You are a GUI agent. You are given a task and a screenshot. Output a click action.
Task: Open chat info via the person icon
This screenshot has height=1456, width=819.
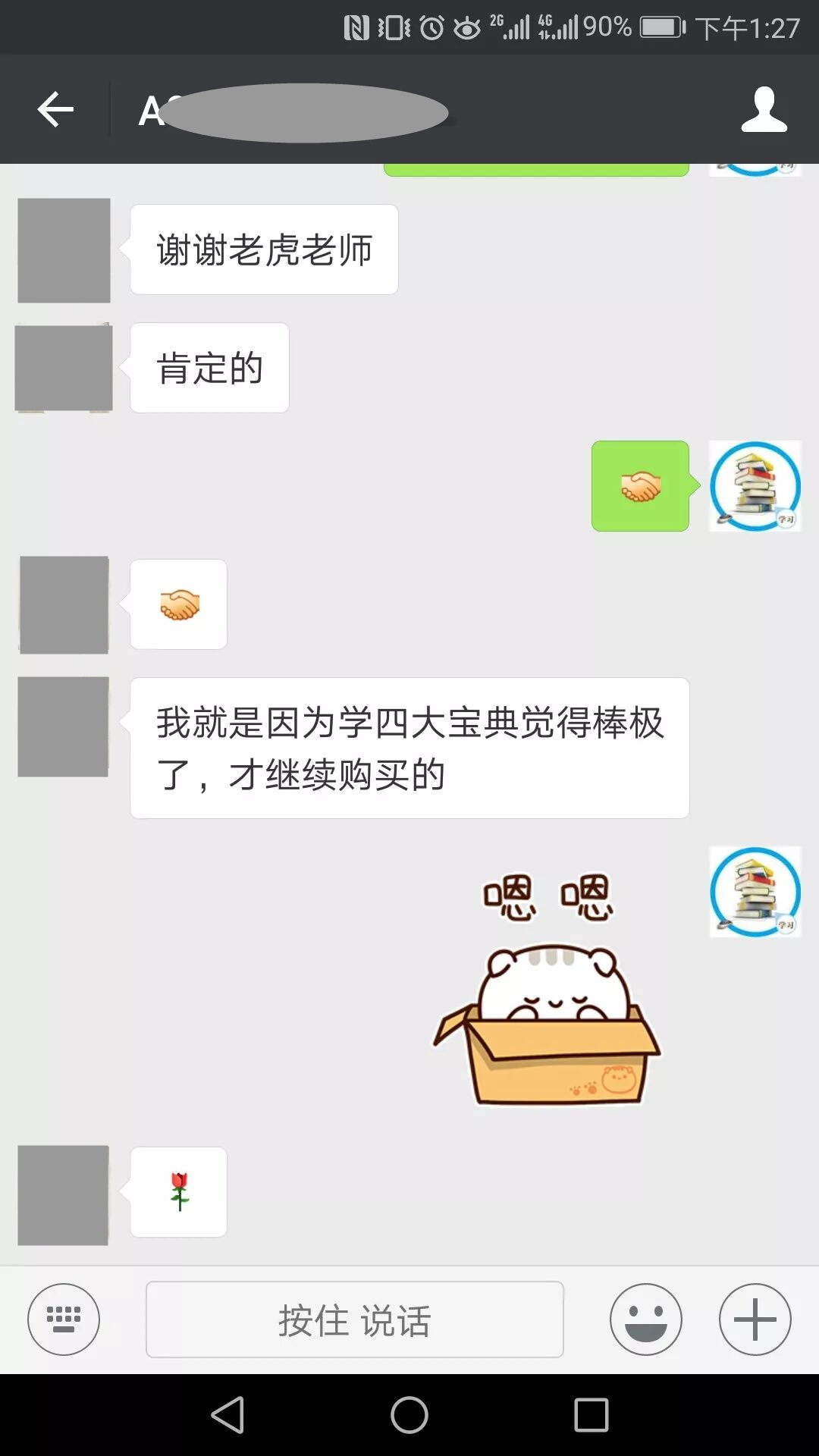click(764, 110)
